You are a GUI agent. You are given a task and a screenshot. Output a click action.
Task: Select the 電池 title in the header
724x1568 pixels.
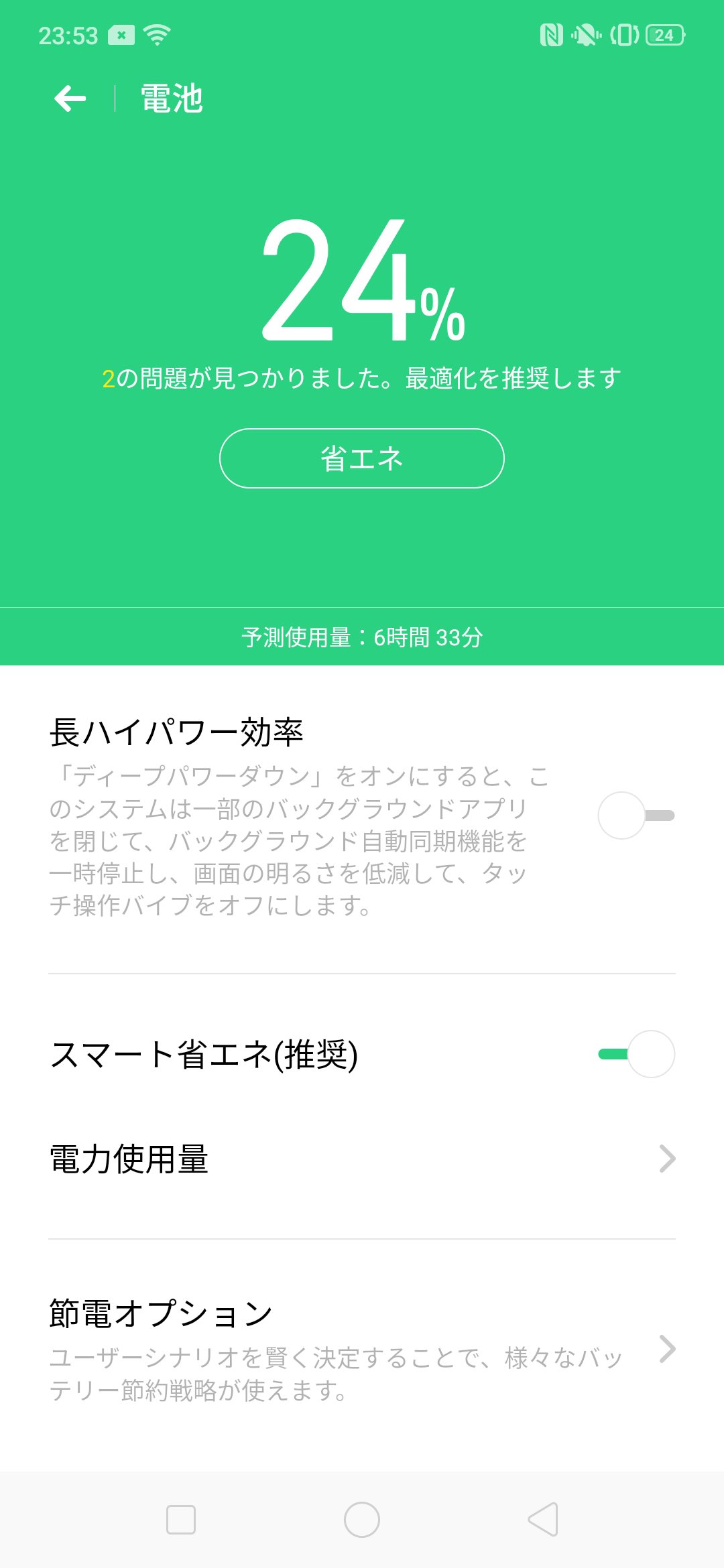click(170, 98)
